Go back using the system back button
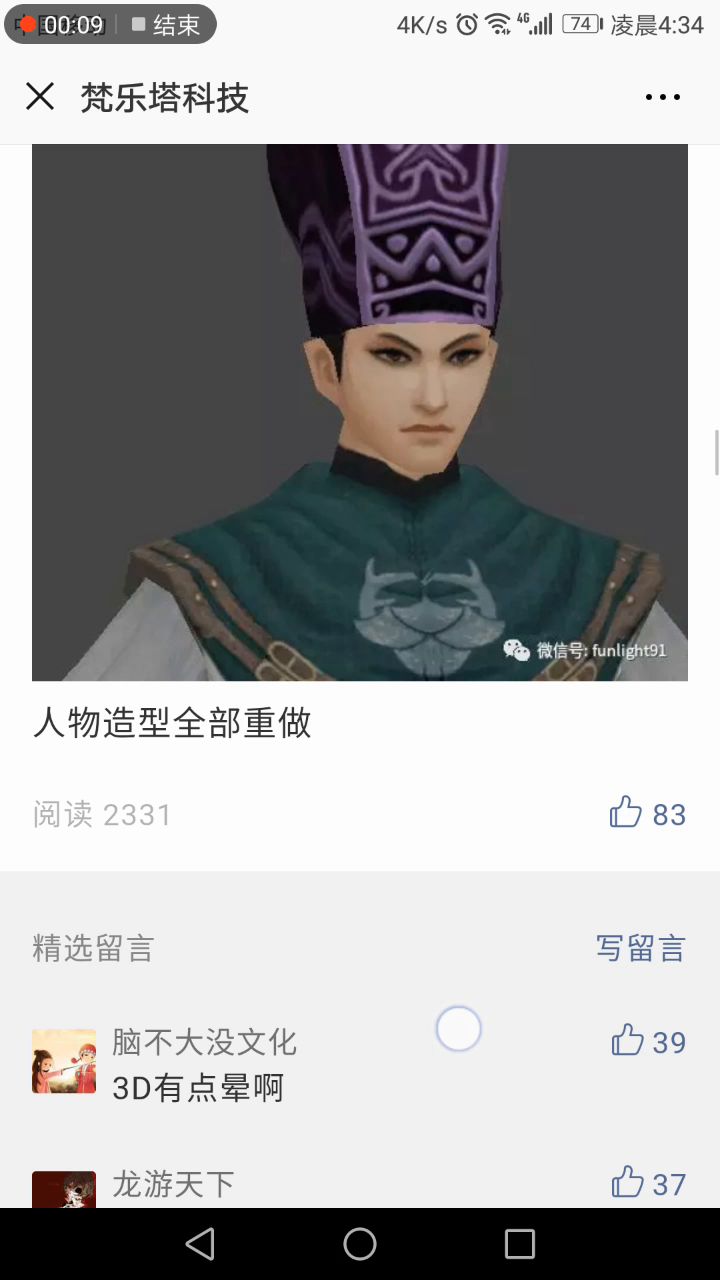Viewport: 720px width, 1280px height. (x=200, y=1244)
